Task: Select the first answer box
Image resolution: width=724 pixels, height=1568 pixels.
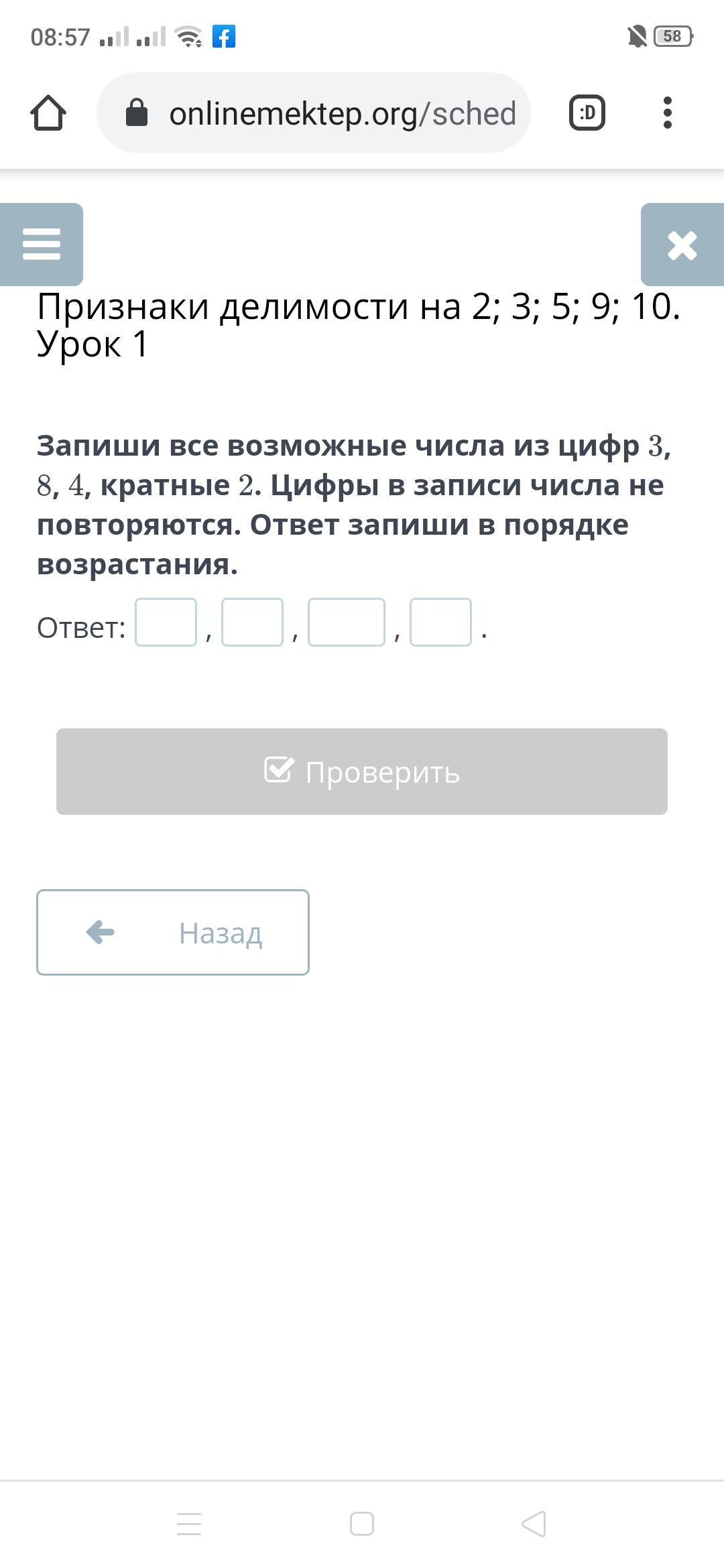Action: click(x=166, y=623)
